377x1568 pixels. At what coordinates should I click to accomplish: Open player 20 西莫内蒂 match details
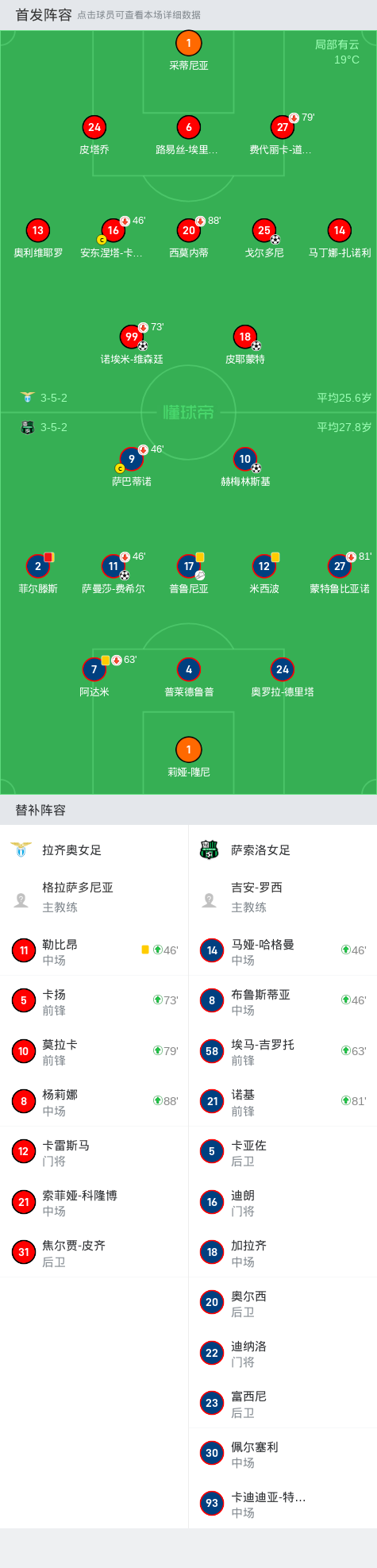pyautogui.click(x=188, y=239)
